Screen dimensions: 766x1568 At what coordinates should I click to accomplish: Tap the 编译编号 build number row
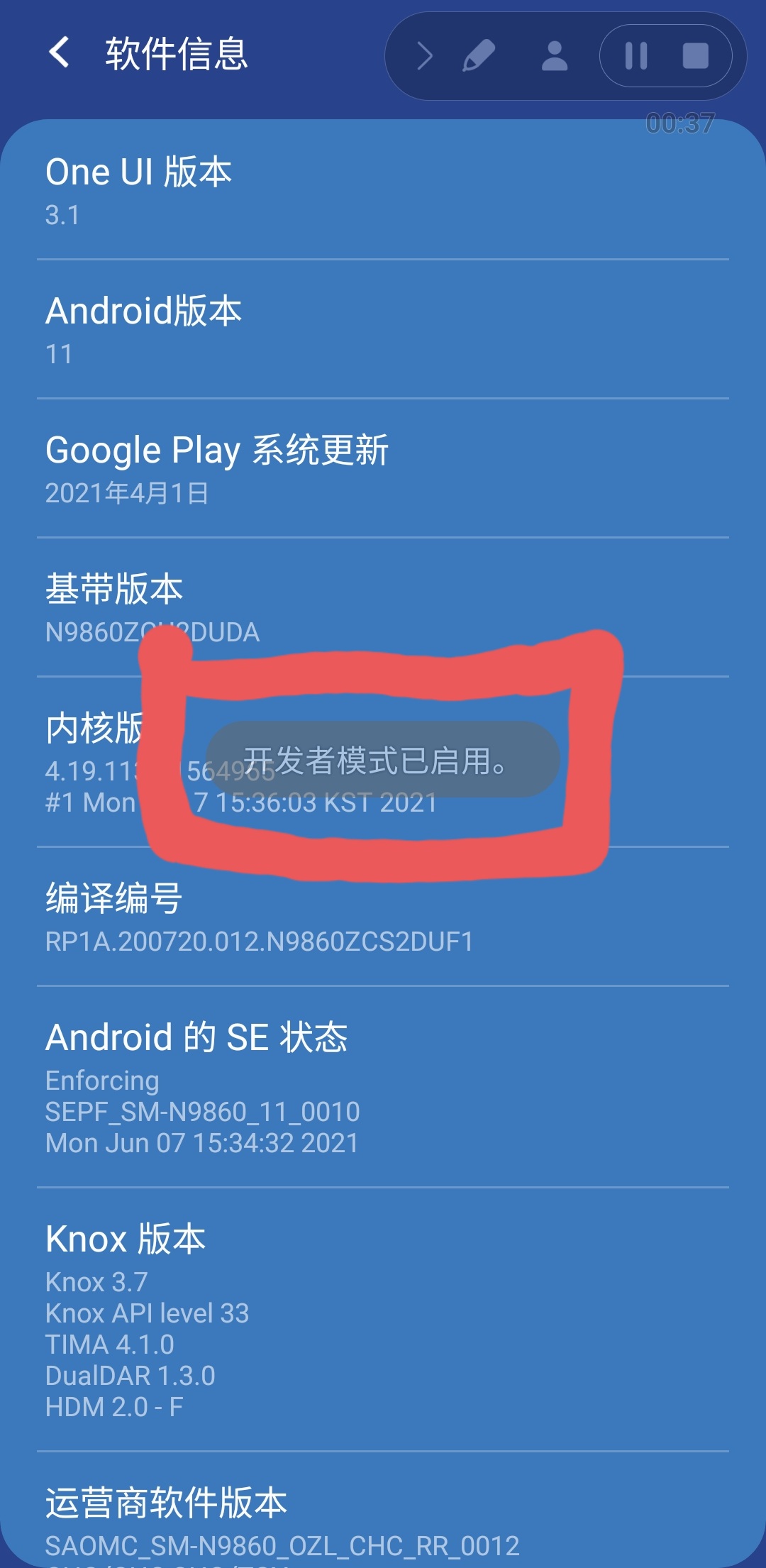pyautogui.click(x=383, y=917)
